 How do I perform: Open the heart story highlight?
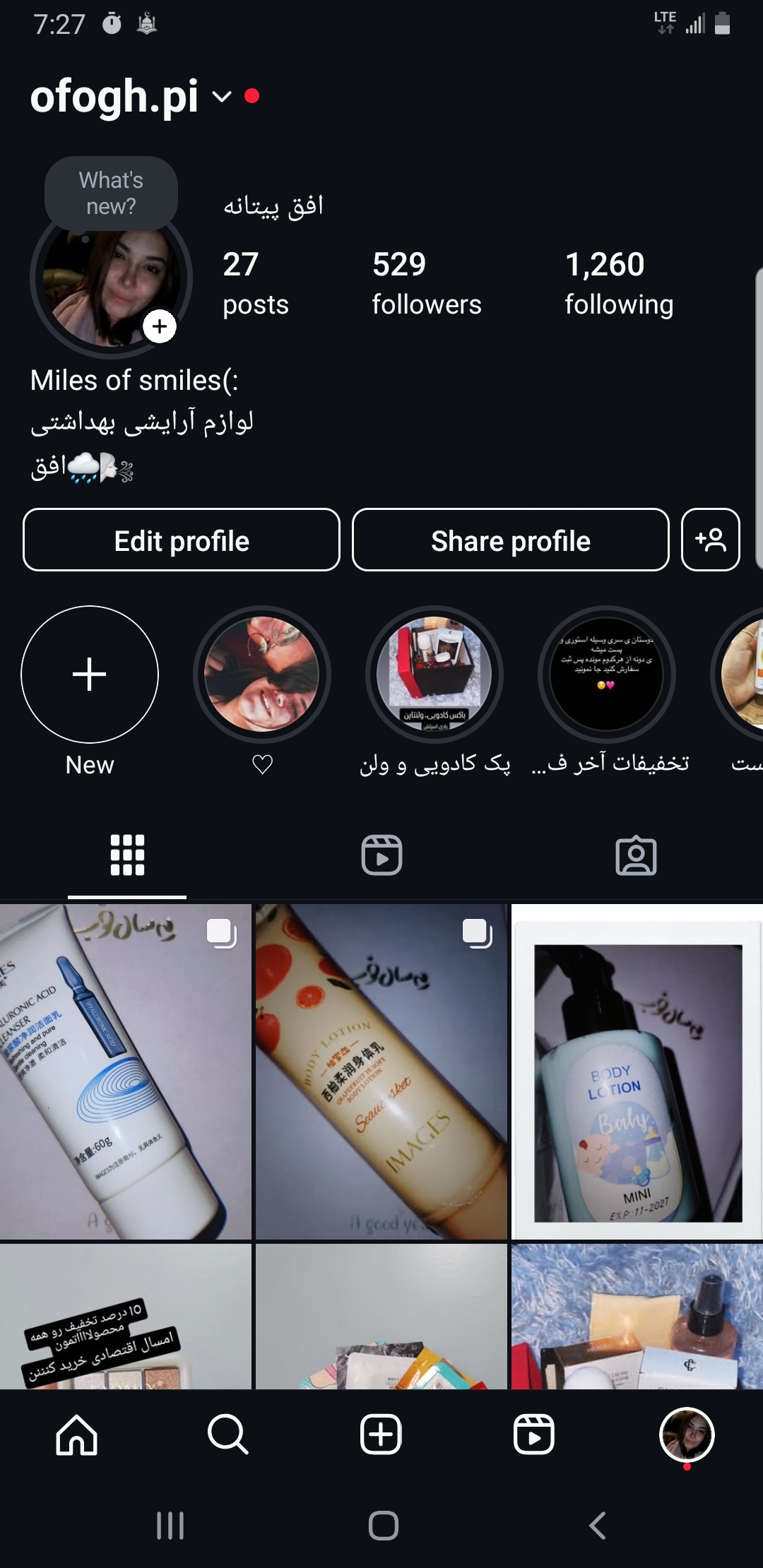pos(262,675)
